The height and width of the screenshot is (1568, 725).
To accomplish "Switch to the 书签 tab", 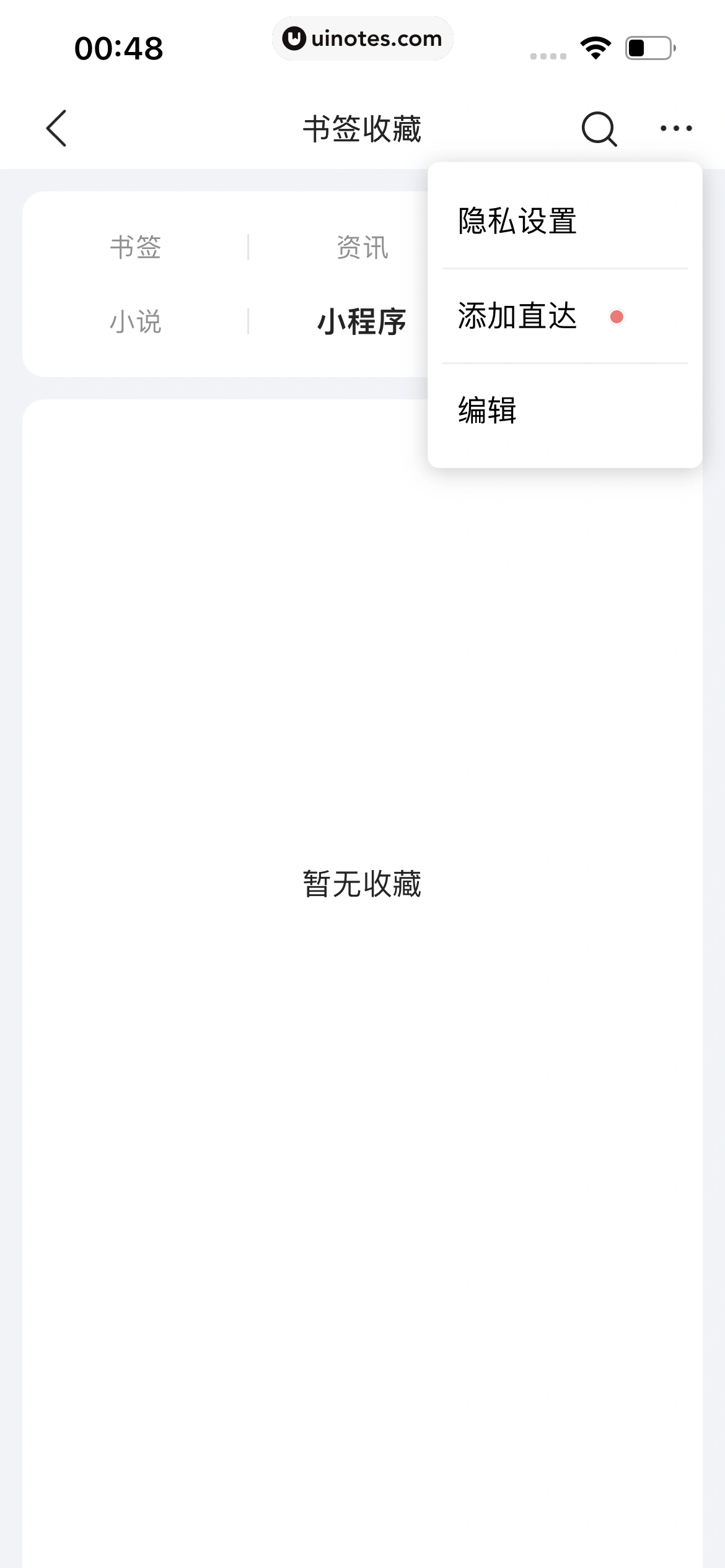I will click(136, 248).
